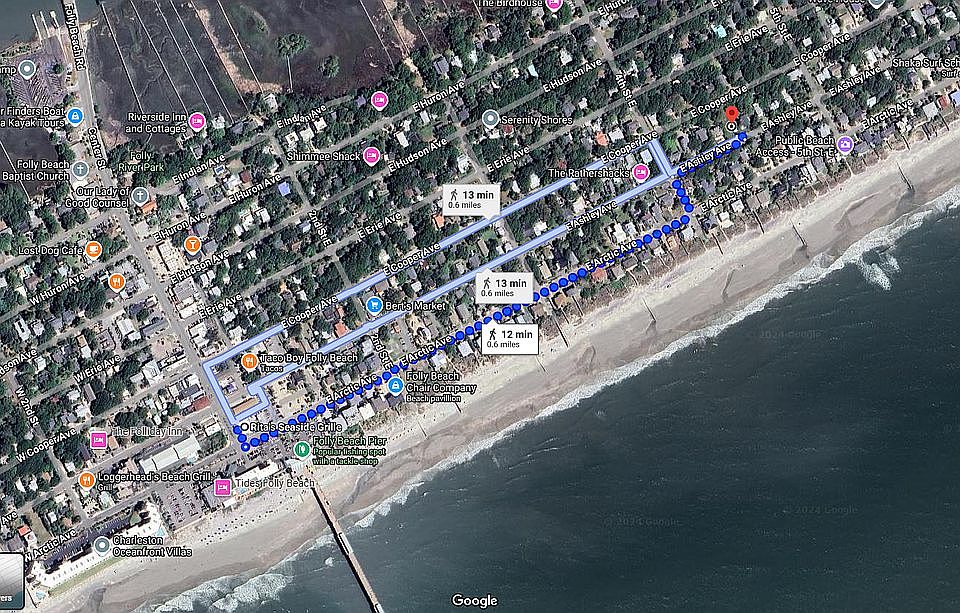Select Riverside Inn and Cottages marker

point(197,122)
